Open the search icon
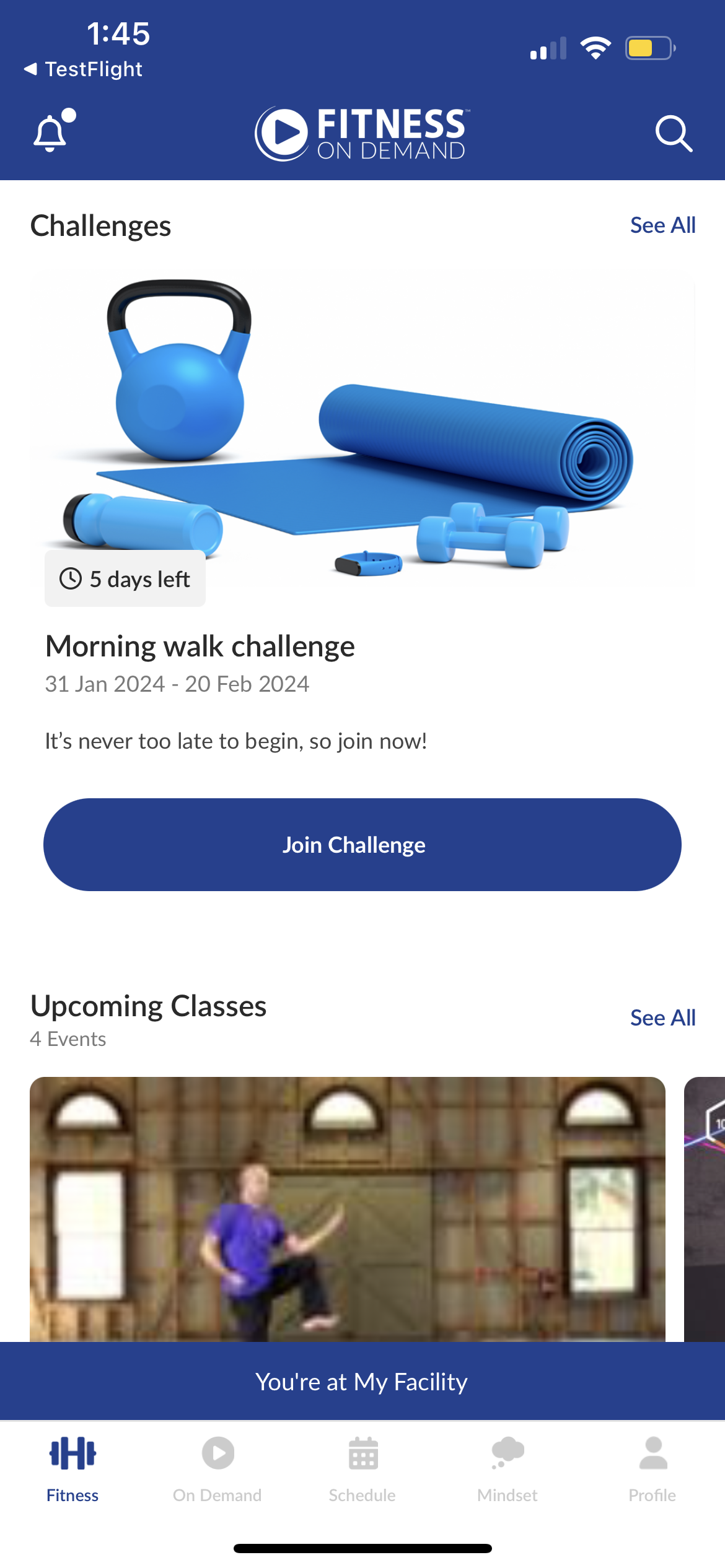This screenshot has width=725, height=1568. coord(674,133)
